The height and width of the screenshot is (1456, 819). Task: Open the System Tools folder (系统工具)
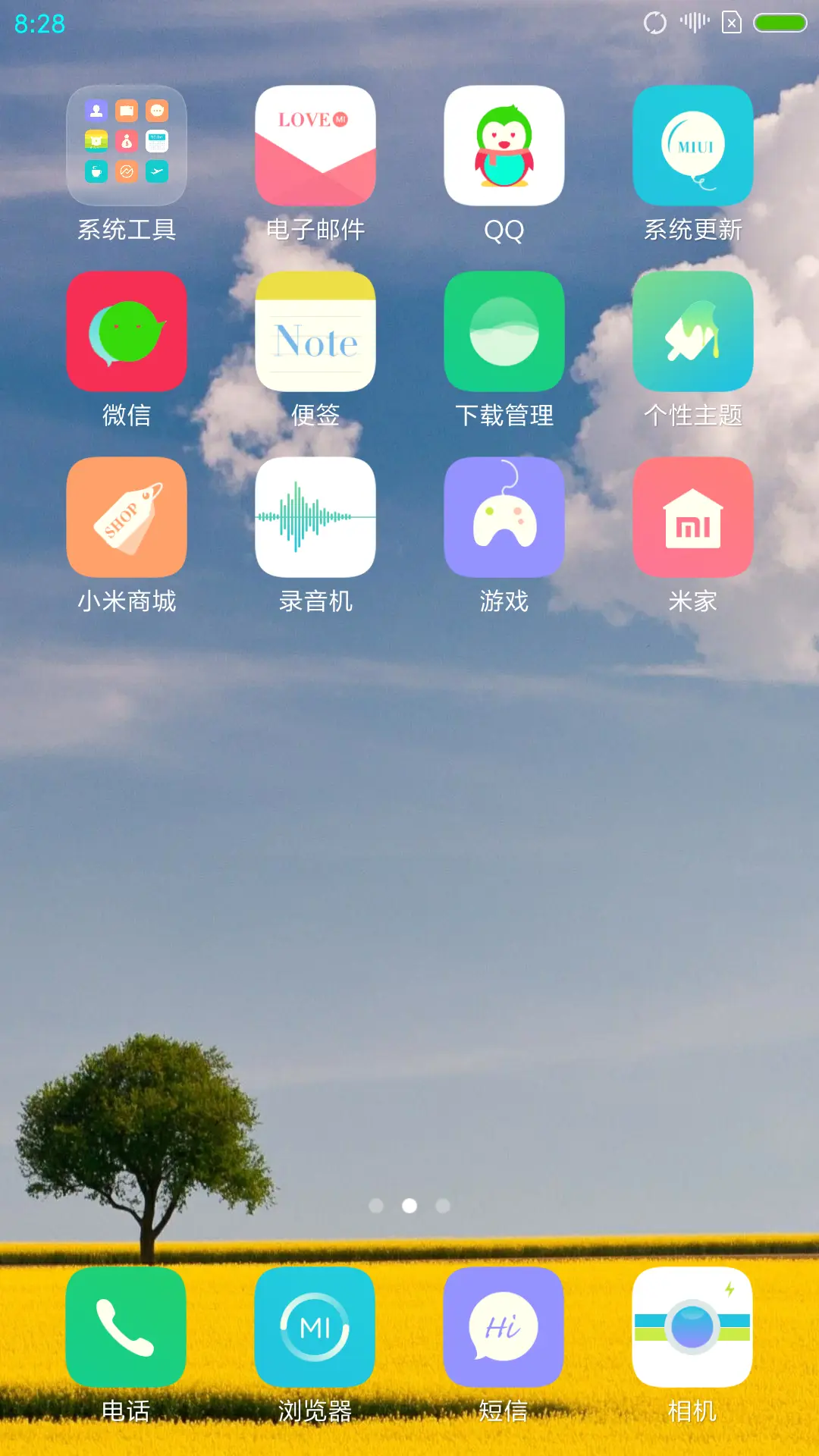pyautogui.click(x=126, y=146)
